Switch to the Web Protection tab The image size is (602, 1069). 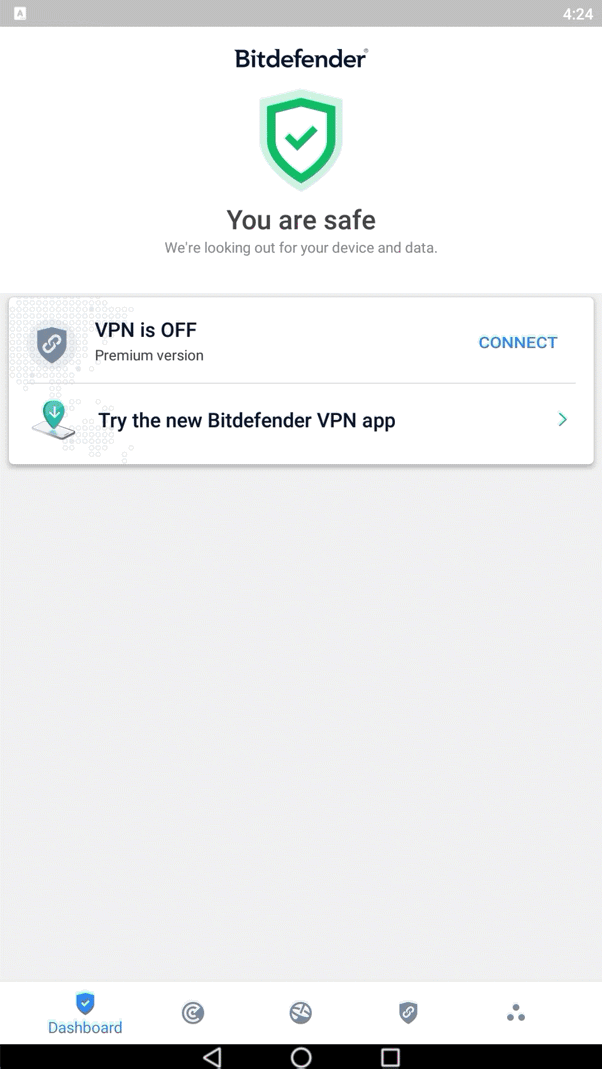301,1012
